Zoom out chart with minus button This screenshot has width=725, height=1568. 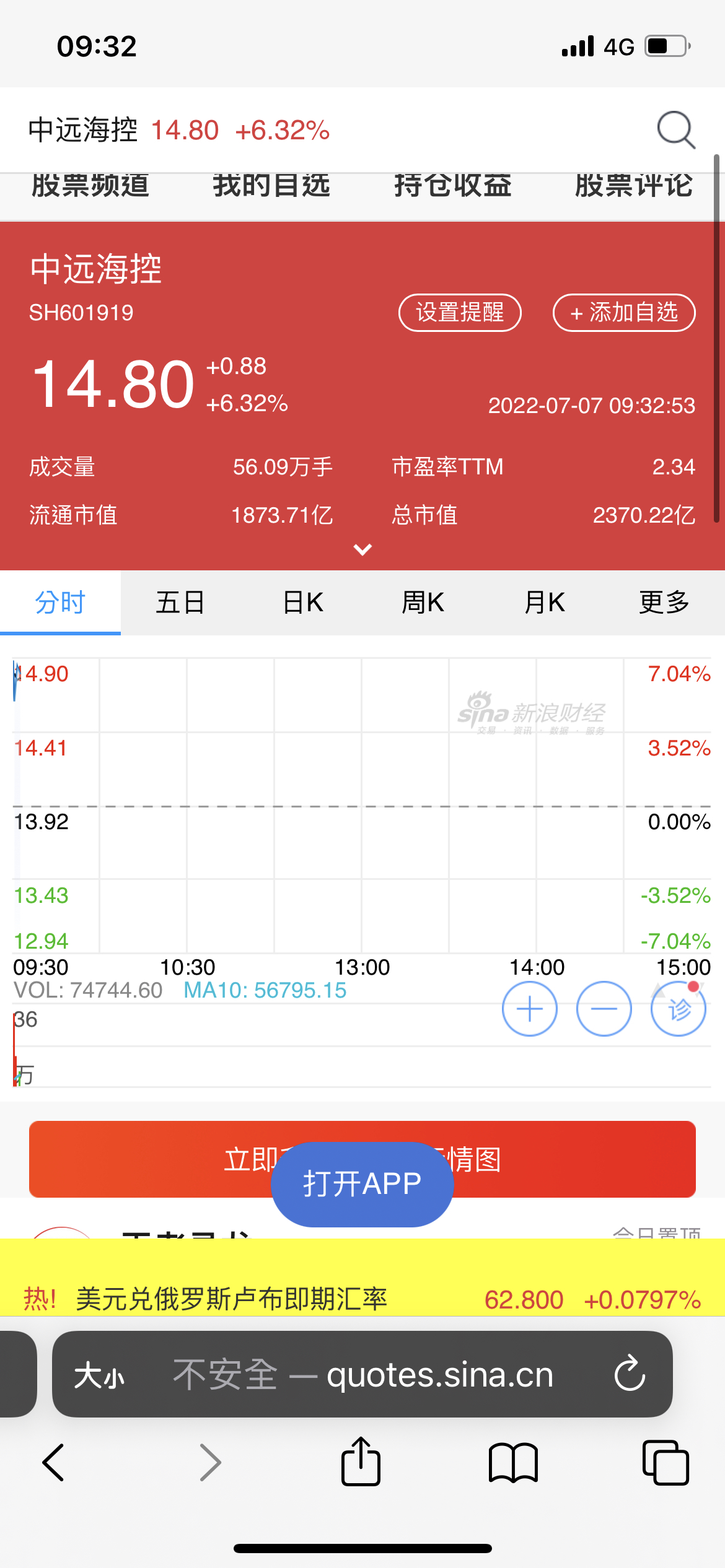coord(604,1009)
